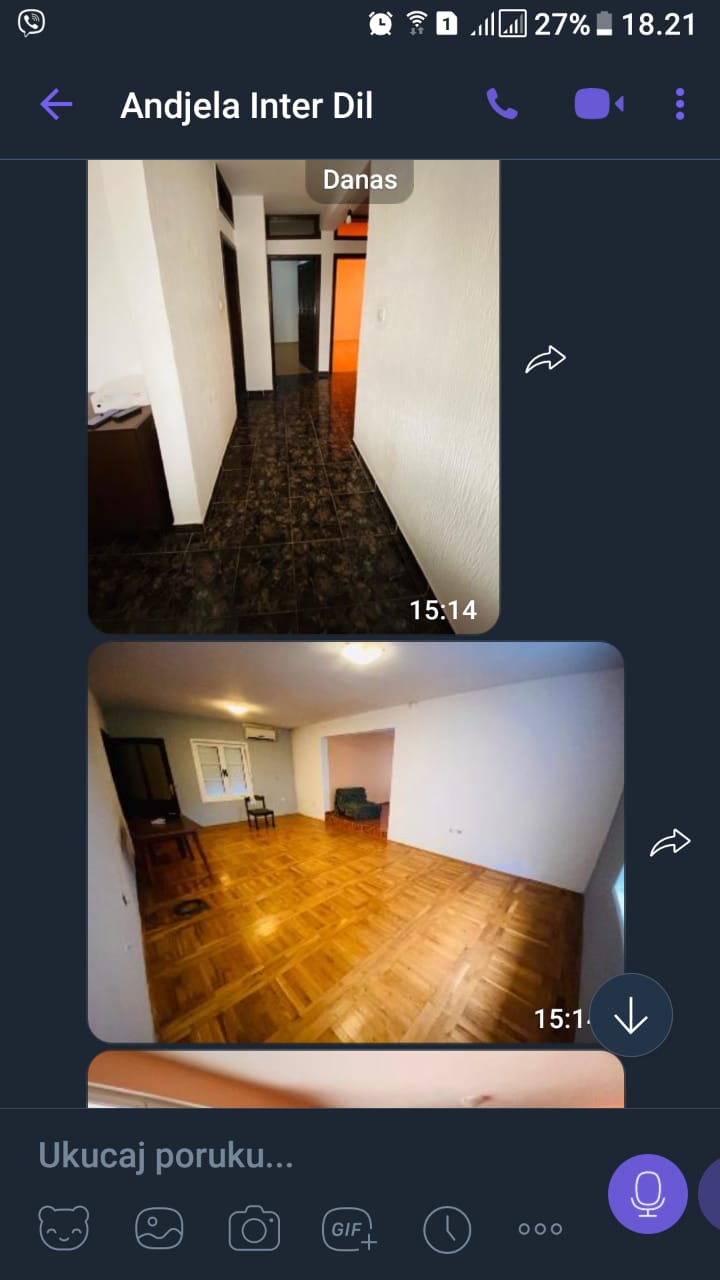
Task: Show more attachment options
Action: point(540,1229)
